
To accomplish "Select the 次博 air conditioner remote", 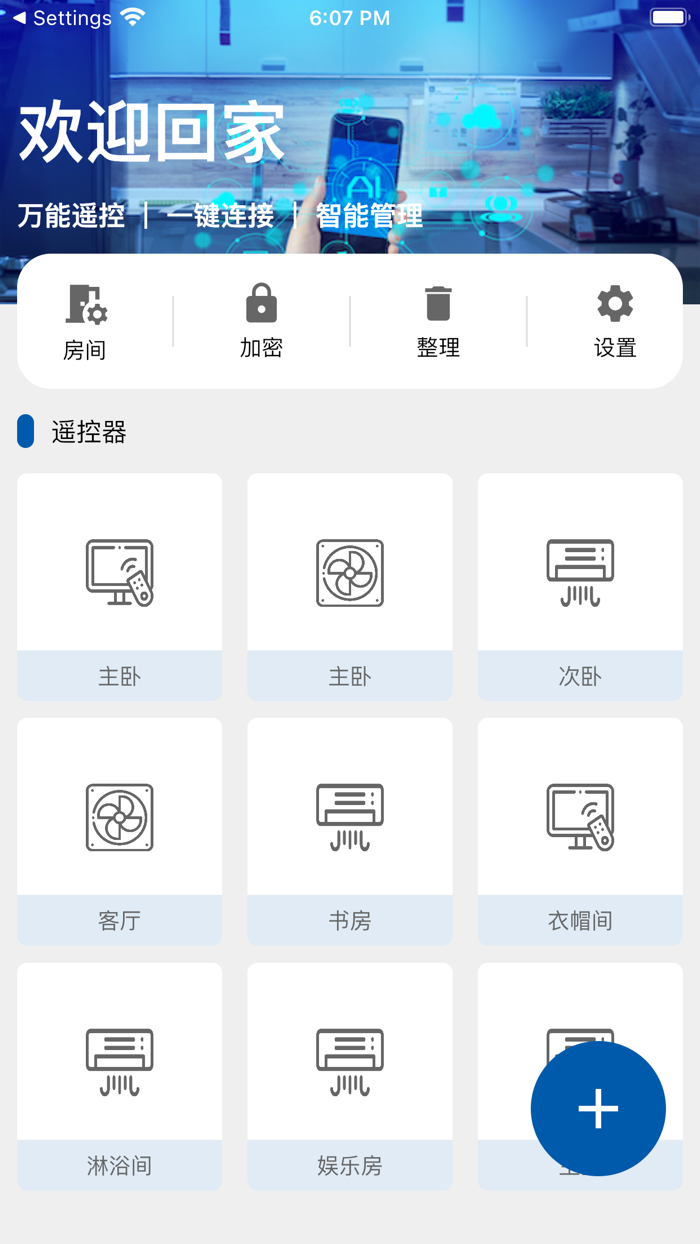I will pyautogui.click(x=580, y=586).
